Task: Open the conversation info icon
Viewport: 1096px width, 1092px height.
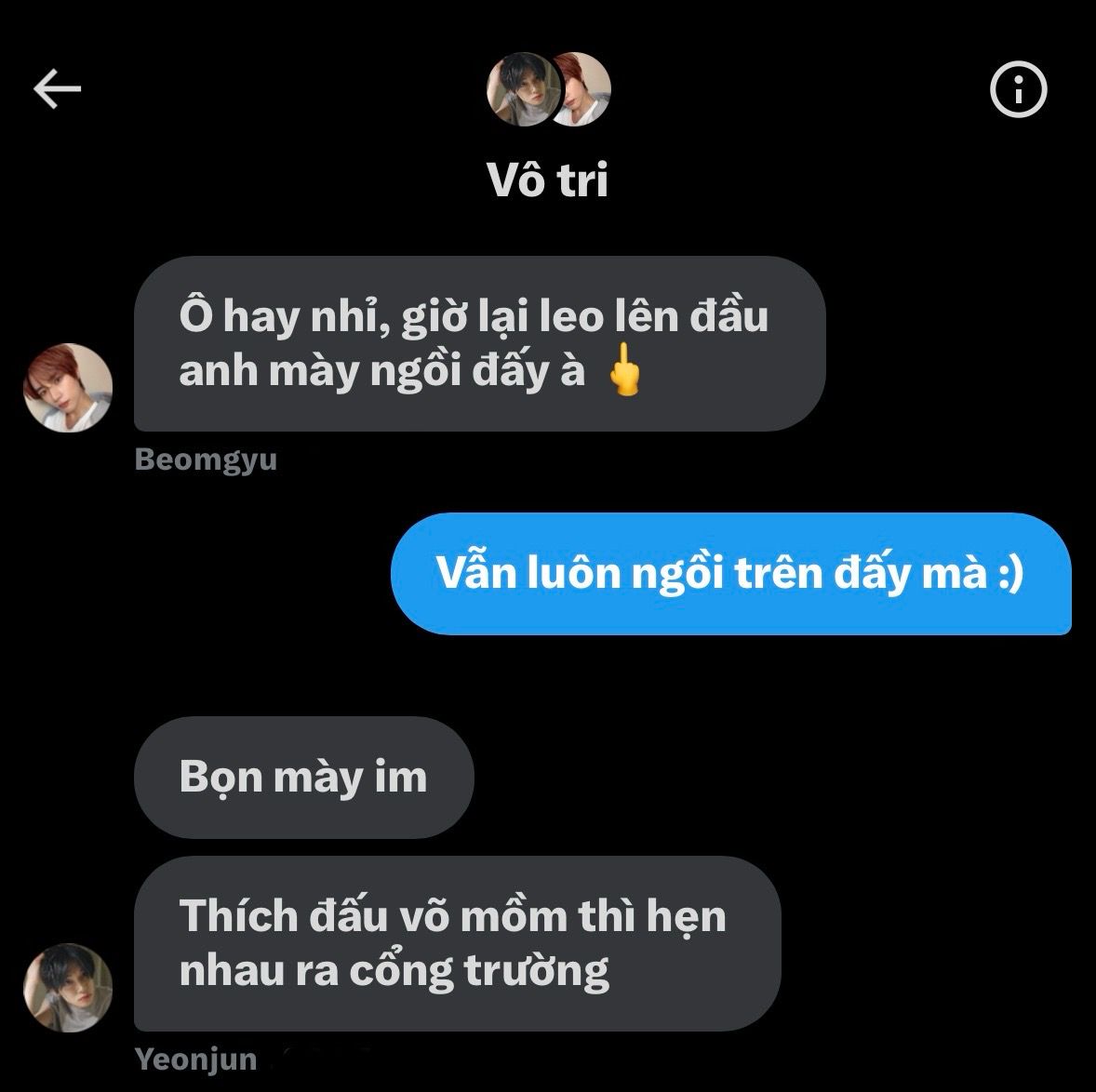Action: click(1018, 90)
